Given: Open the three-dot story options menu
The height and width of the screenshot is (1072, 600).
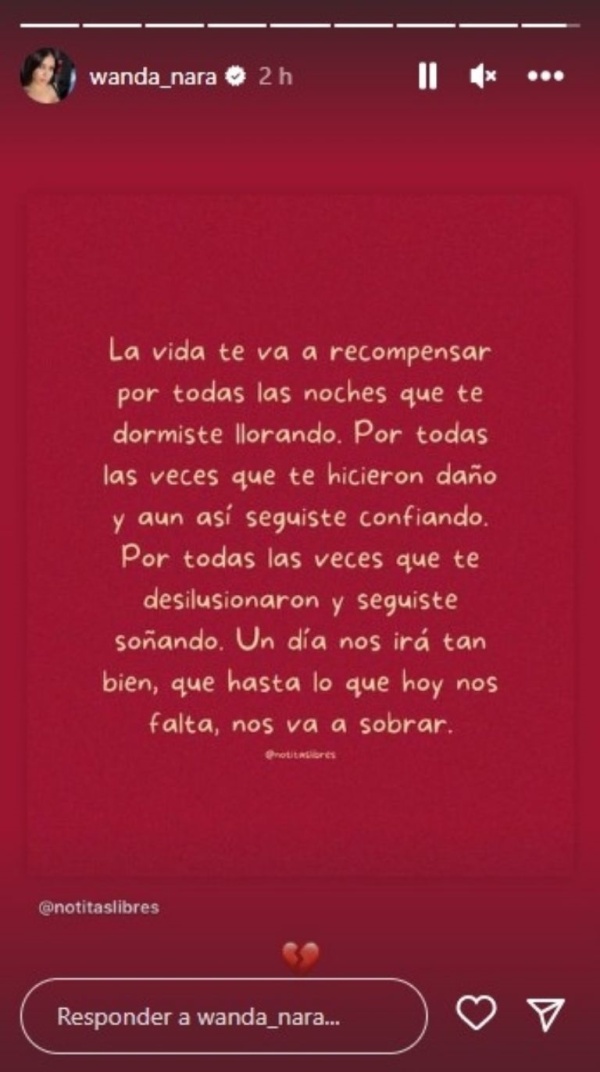Looking at the screenshot, I should pyautogui.click(x=545, y=76).
